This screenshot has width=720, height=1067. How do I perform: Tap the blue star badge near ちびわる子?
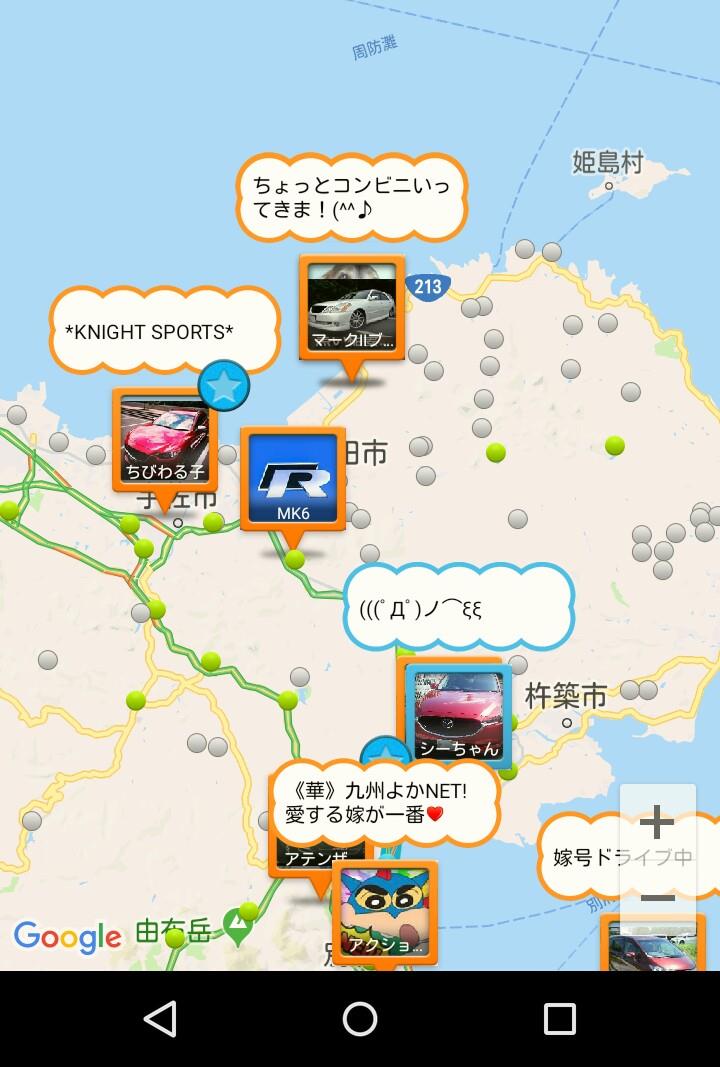224,385
